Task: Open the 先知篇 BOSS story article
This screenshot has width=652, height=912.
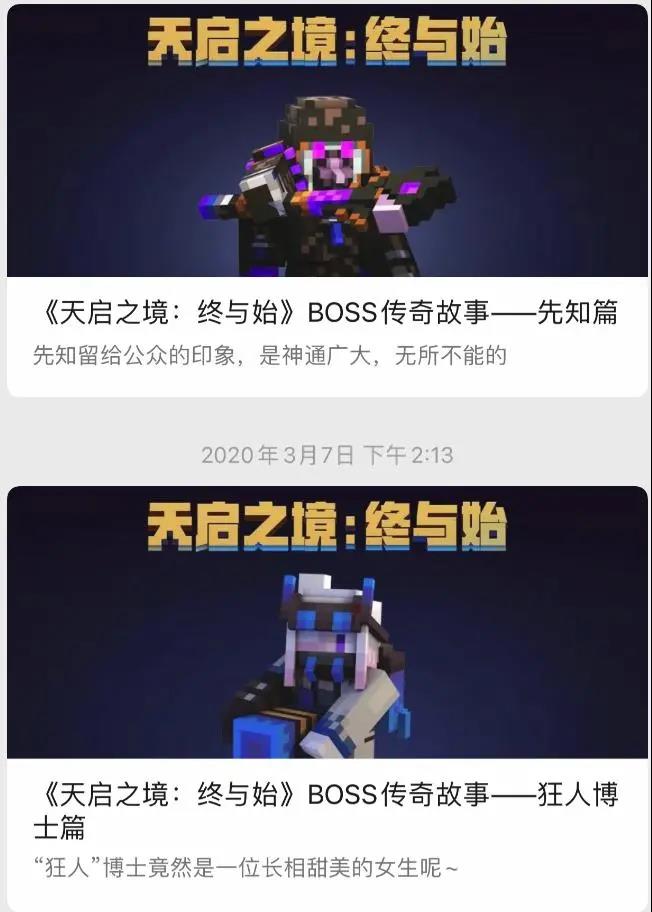Action: pos(326,313)
